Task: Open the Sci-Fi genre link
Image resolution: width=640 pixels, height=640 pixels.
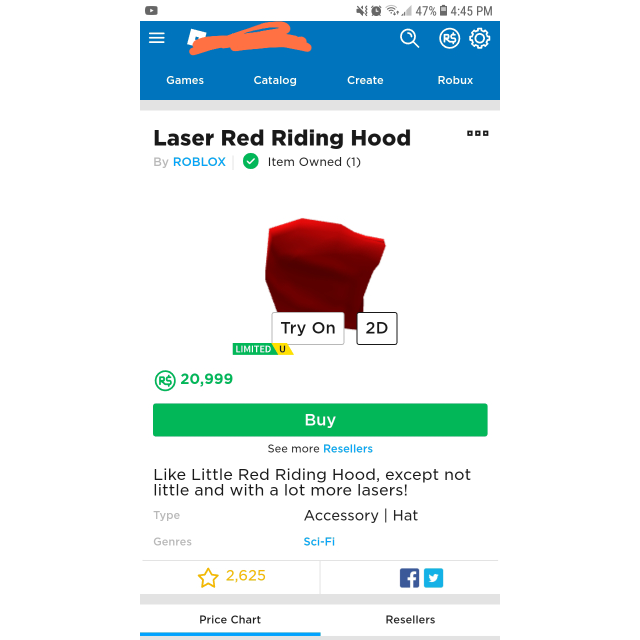Action: (x=319, y=541)
